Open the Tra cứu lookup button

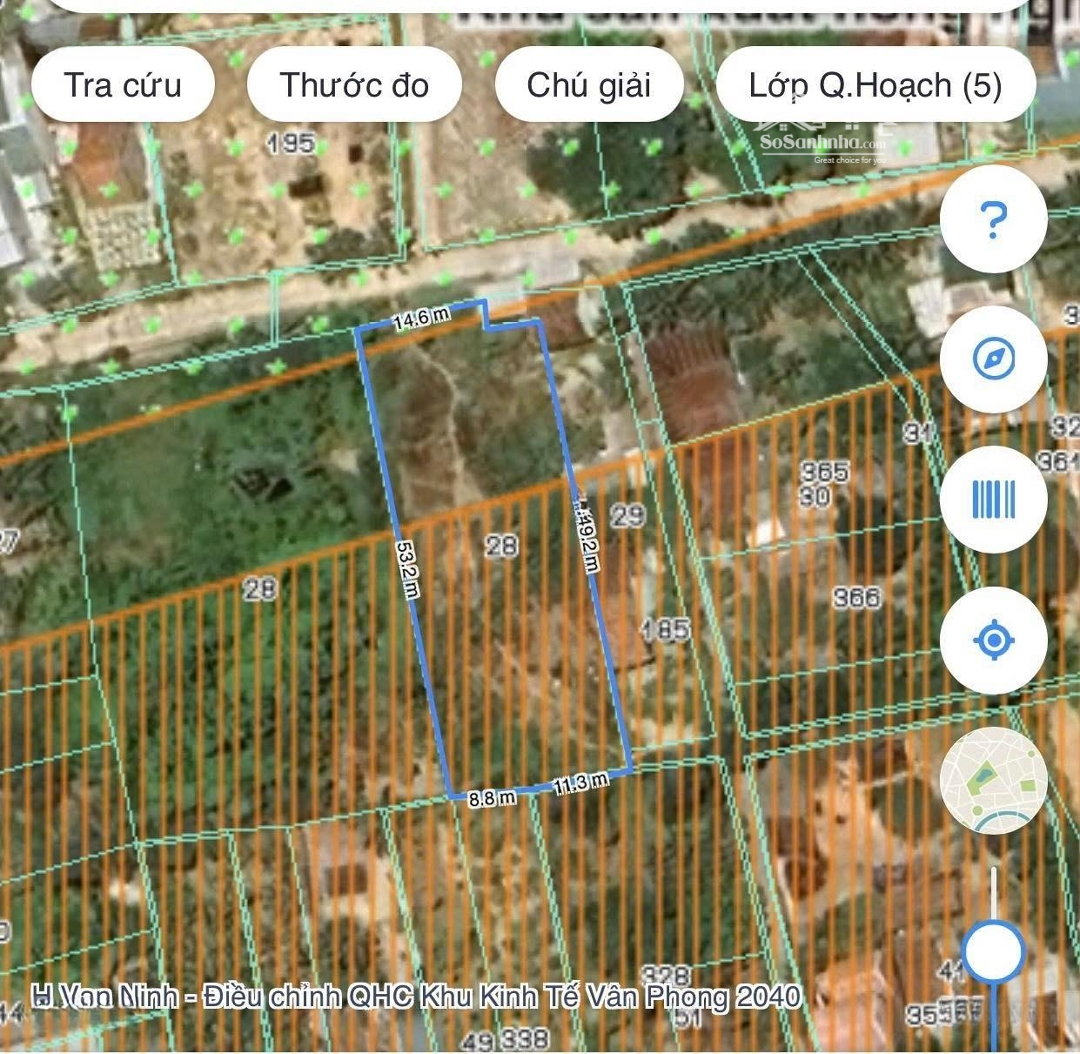pyautogui.click(x=123, y=85)
